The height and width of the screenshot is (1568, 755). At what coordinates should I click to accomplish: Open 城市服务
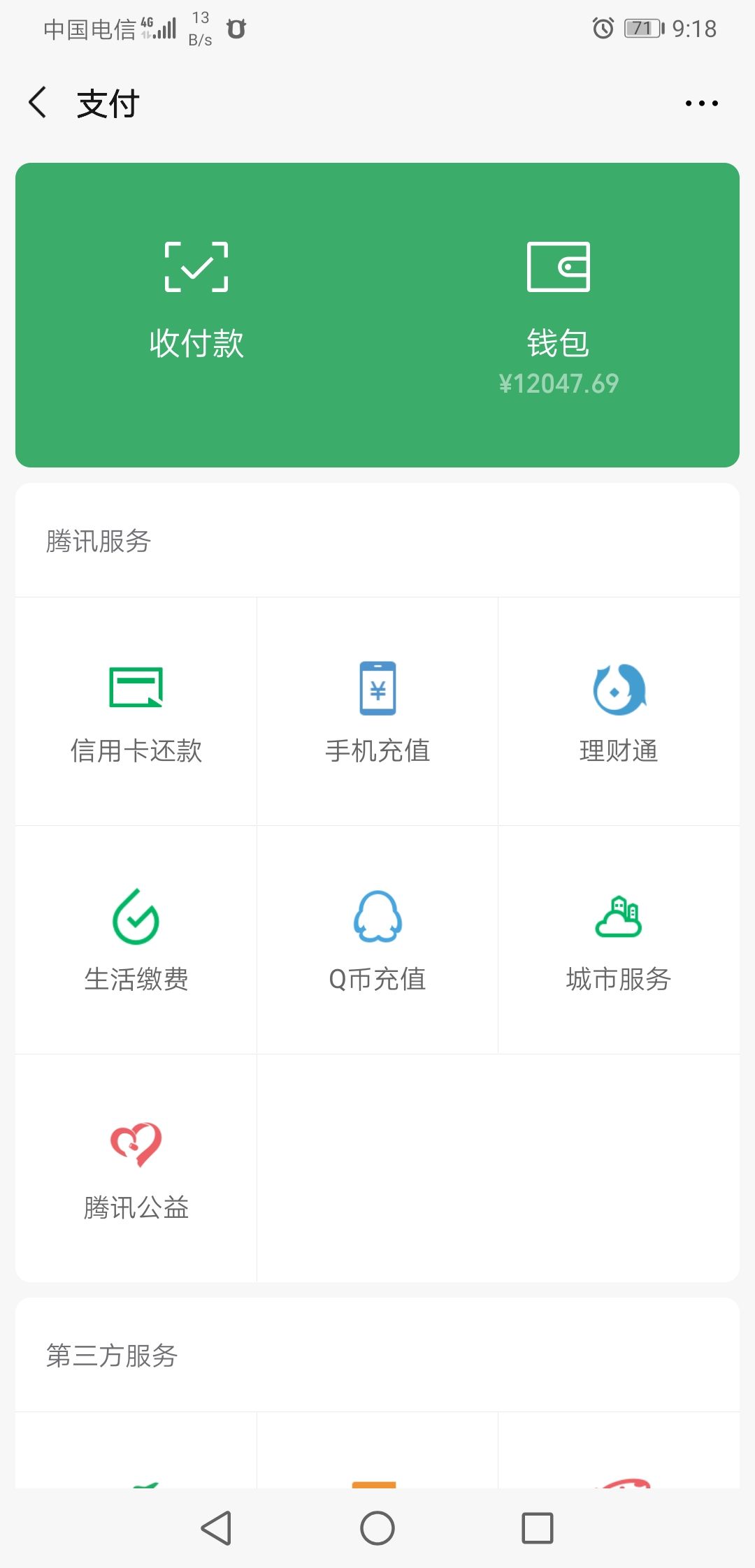coord(619,940)
